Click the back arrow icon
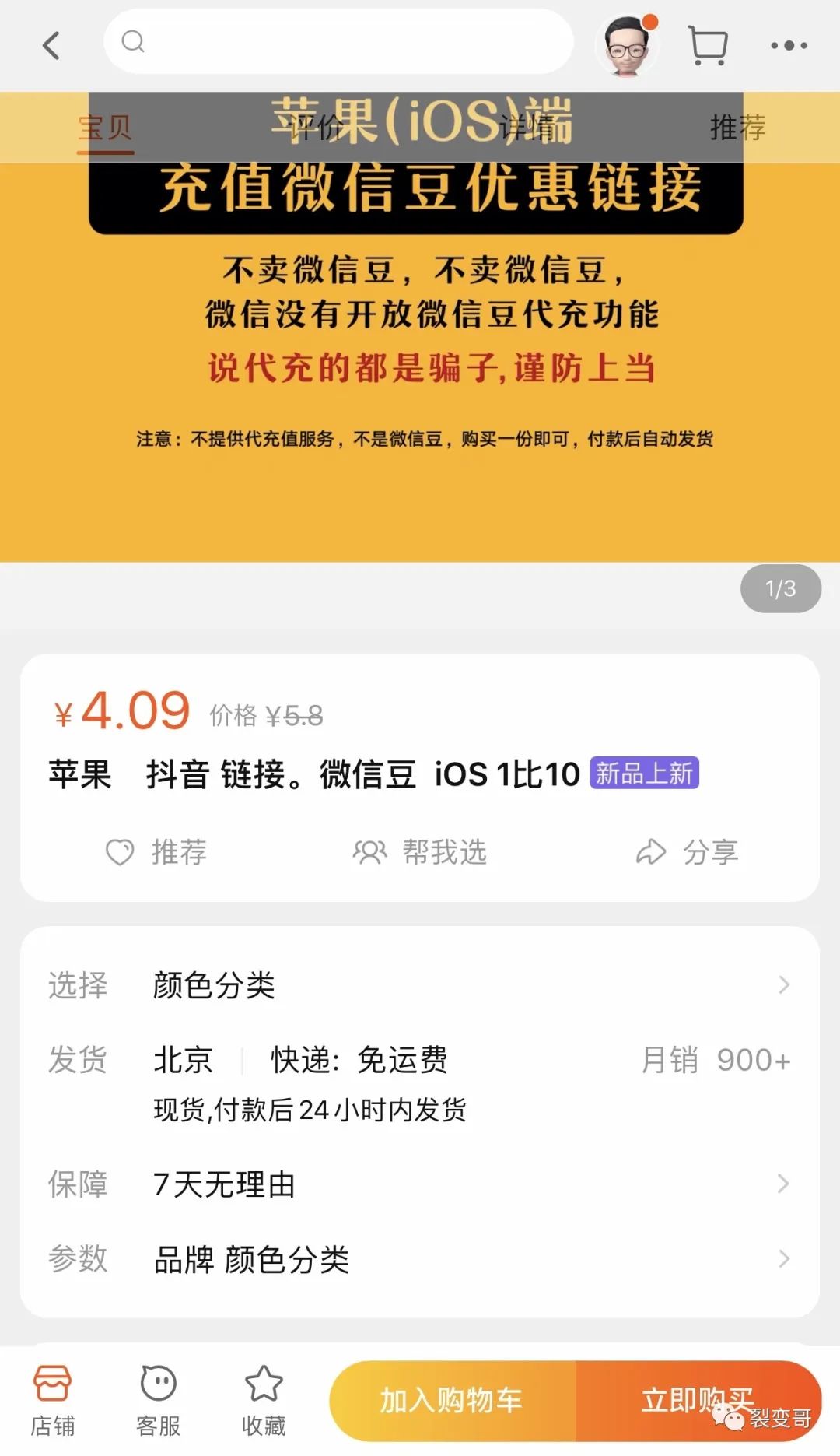The width and height of the screenshot is (840, 1456). (x=51, y=45)
